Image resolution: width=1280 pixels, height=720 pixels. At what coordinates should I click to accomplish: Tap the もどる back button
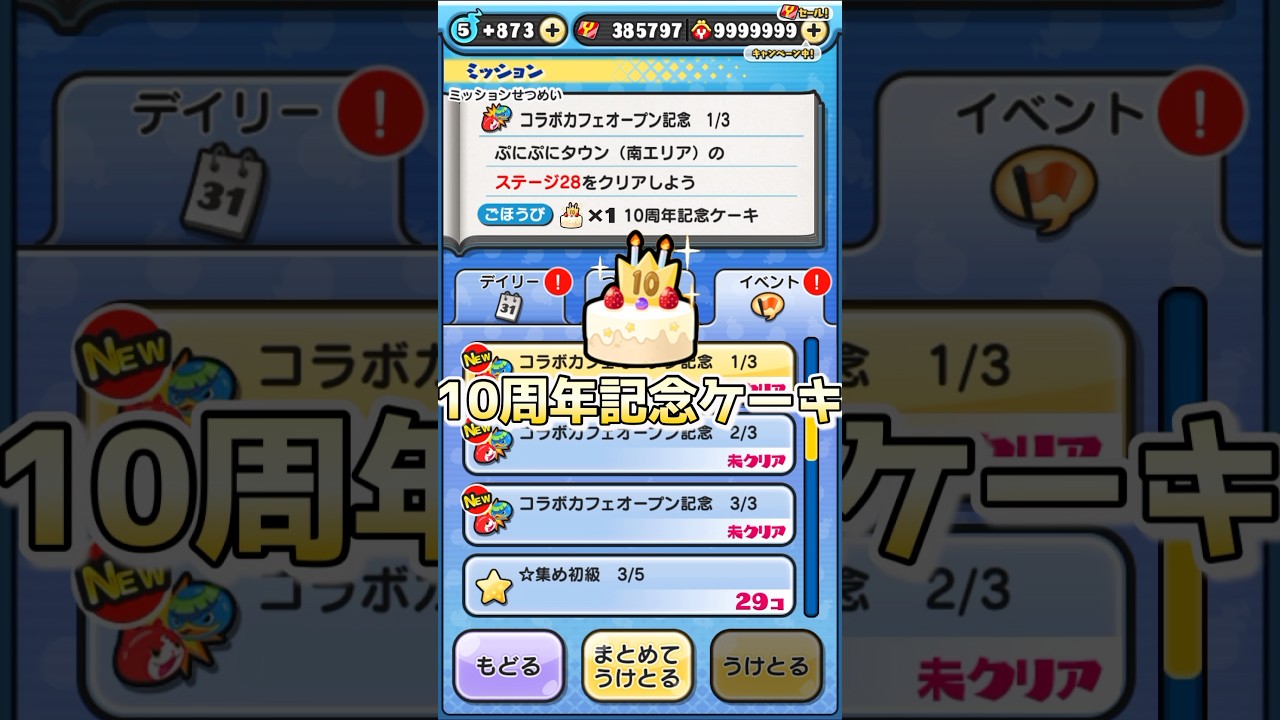(x=509, y=665)
